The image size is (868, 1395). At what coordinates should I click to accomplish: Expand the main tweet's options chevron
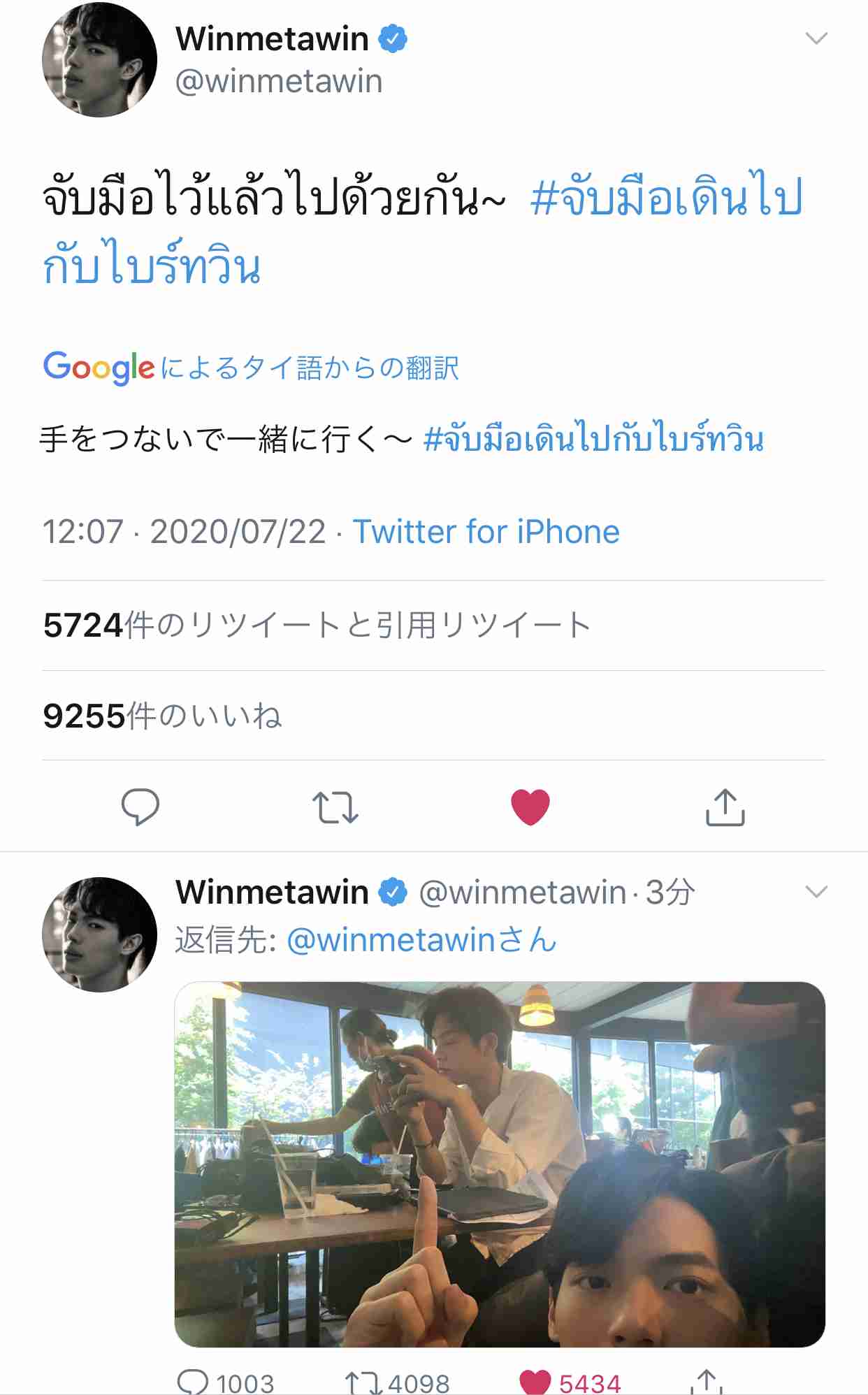pyautogui.click(x=816, y=38)
